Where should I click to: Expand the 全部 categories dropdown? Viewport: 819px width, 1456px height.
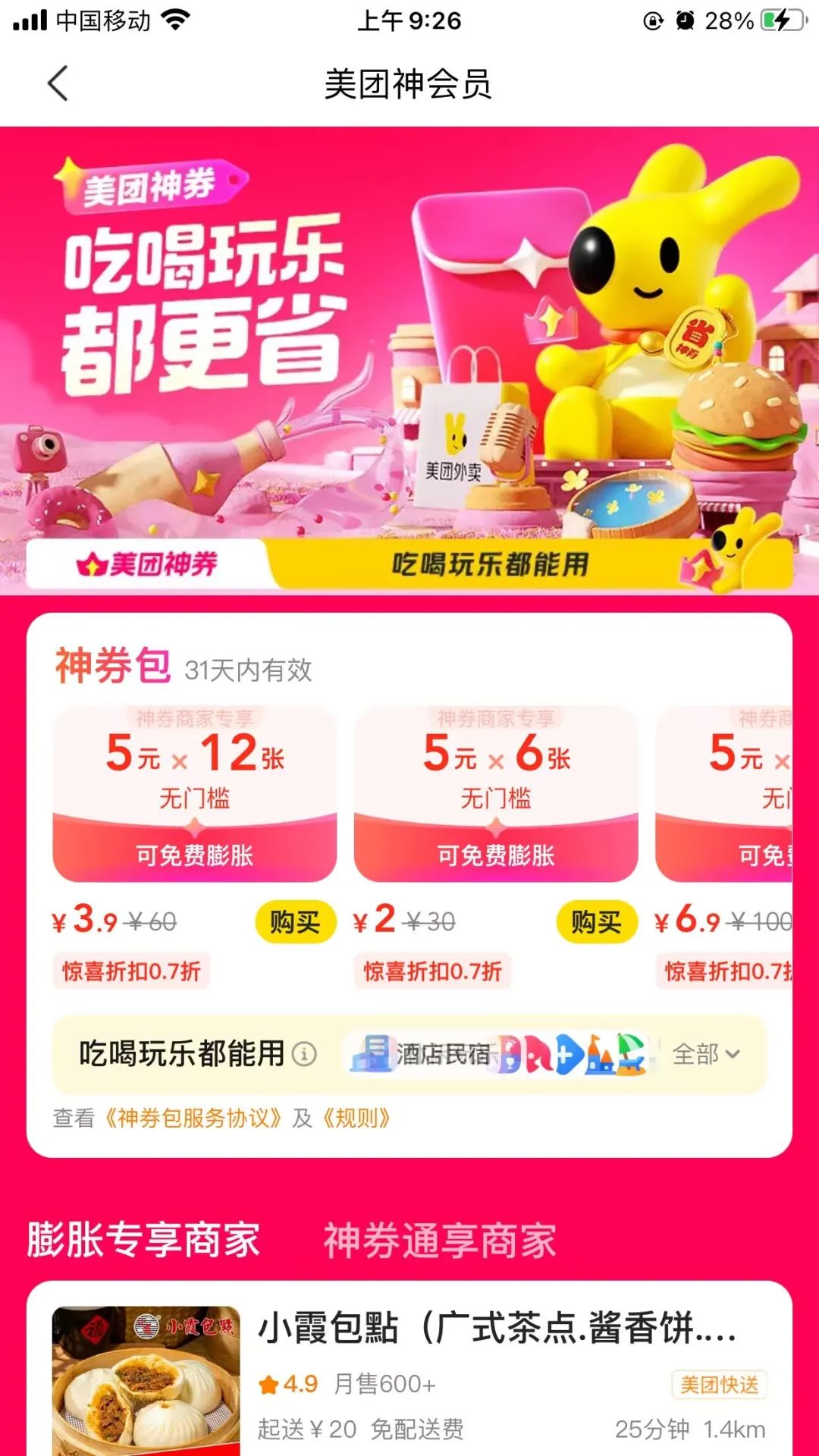click(x=706, y=1054)
